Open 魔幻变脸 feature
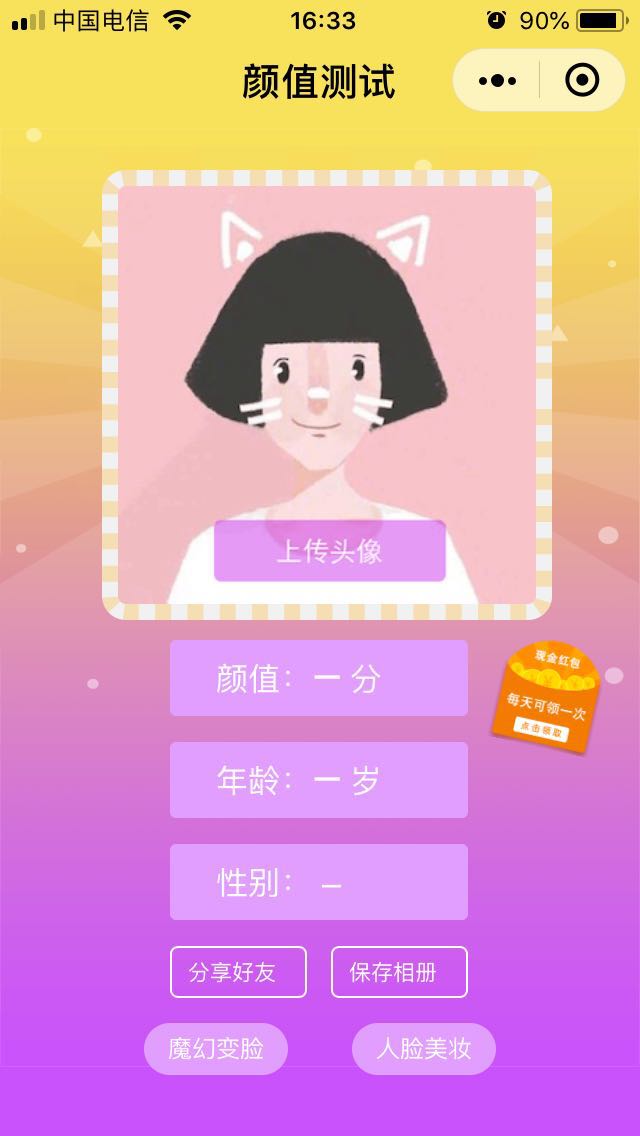 [216, 1049]
